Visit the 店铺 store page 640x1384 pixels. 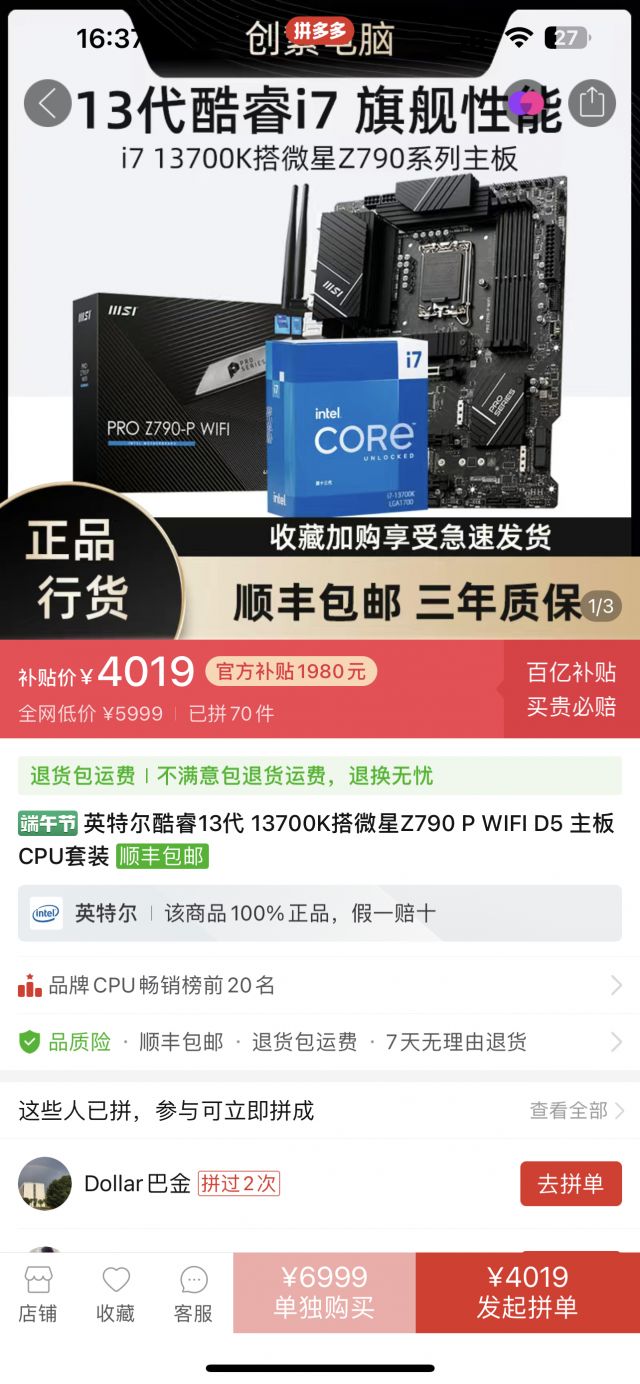pyautogui.click(x=38, y=1294)
